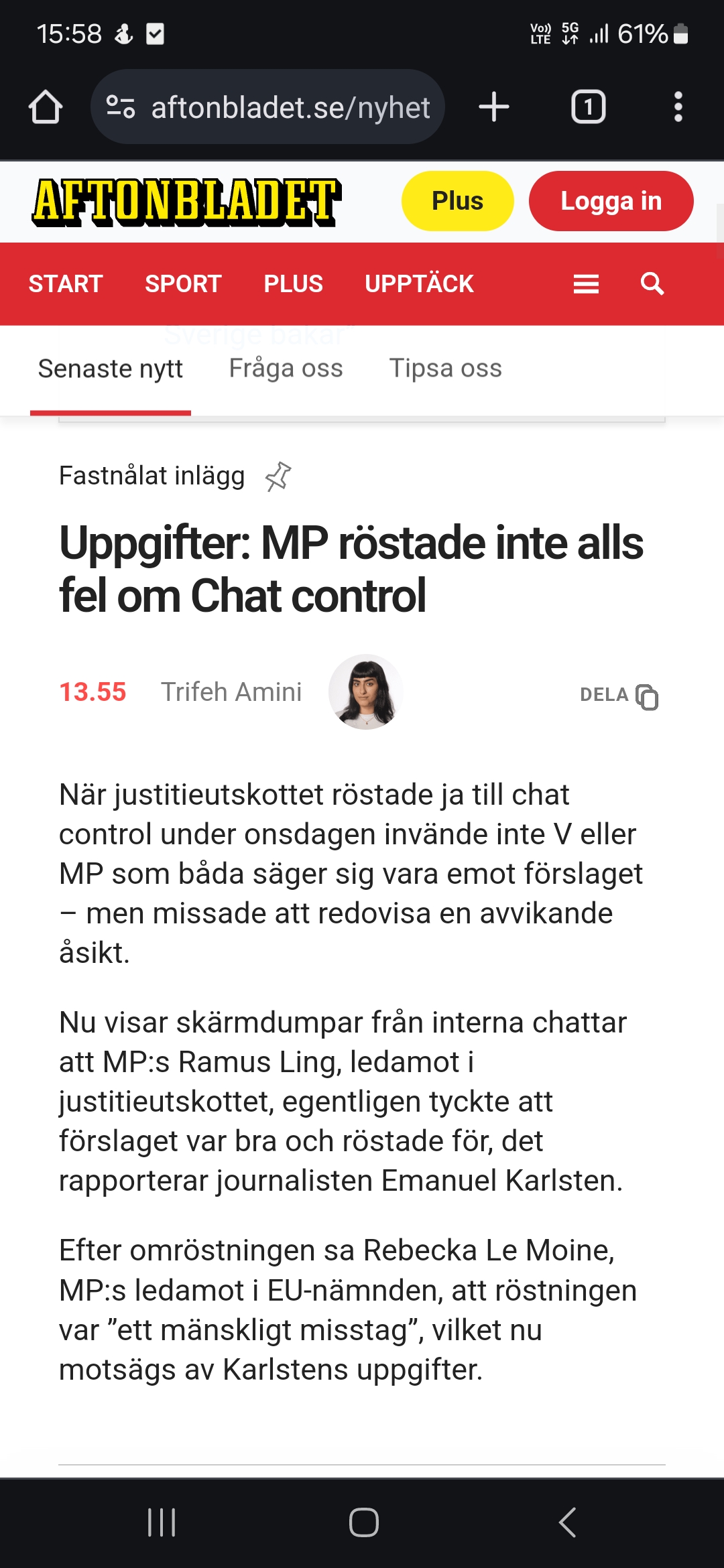Select the Senaste nytt tab
The image size is (724, 1568).
click(x=111, y=368)
